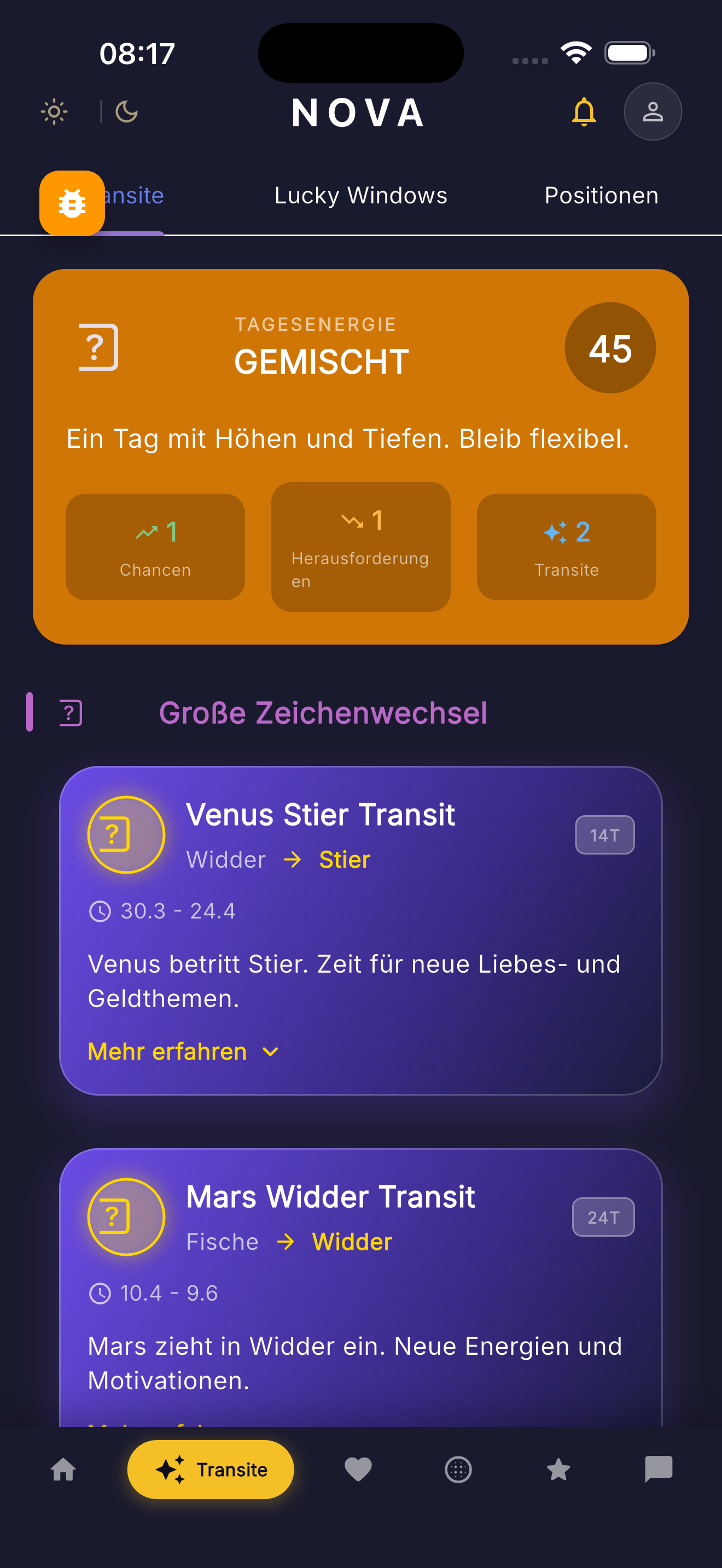
Task: Open the user profile icon
Action: [653, 112]
